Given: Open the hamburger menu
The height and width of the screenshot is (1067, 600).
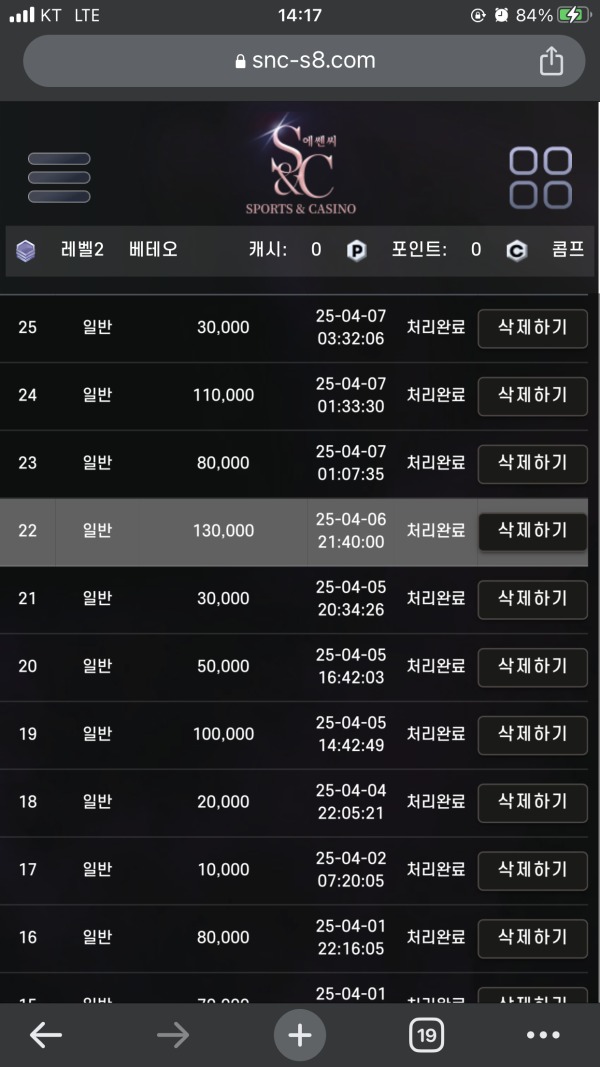Looking at the screenshot, I should point(59,178).
